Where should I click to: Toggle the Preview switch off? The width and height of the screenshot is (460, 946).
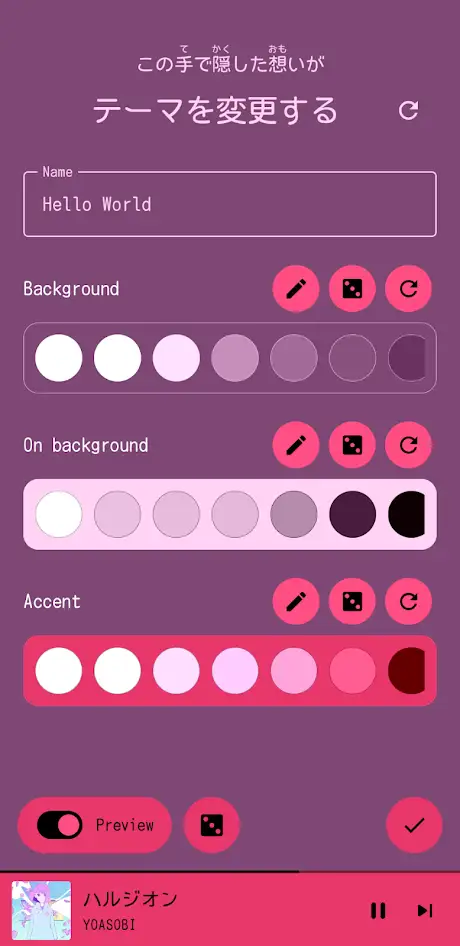coord(60,825)
